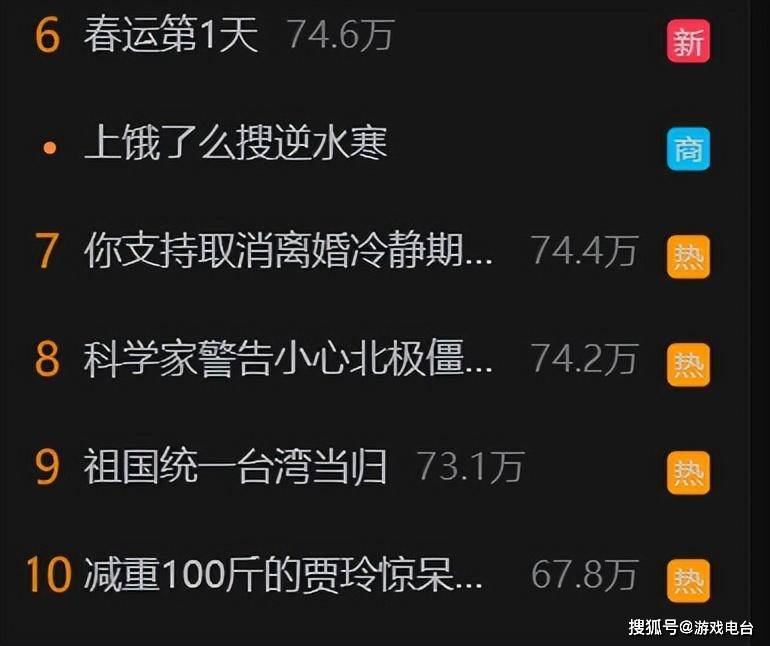Open topic 祖国统一台湾当归

(236, 466)
